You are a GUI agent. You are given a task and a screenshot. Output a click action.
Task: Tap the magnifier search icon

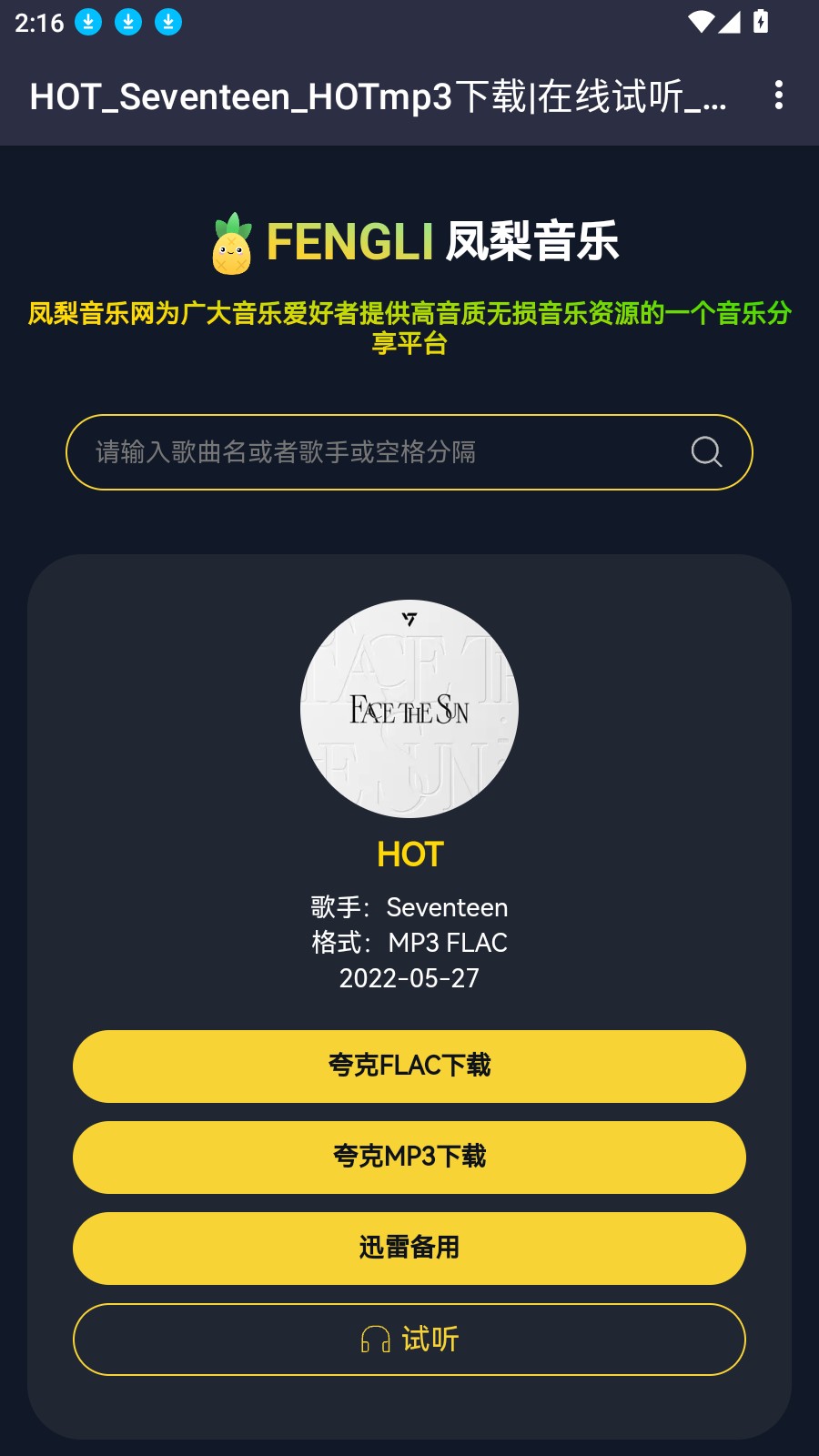(x=706, y=452)
